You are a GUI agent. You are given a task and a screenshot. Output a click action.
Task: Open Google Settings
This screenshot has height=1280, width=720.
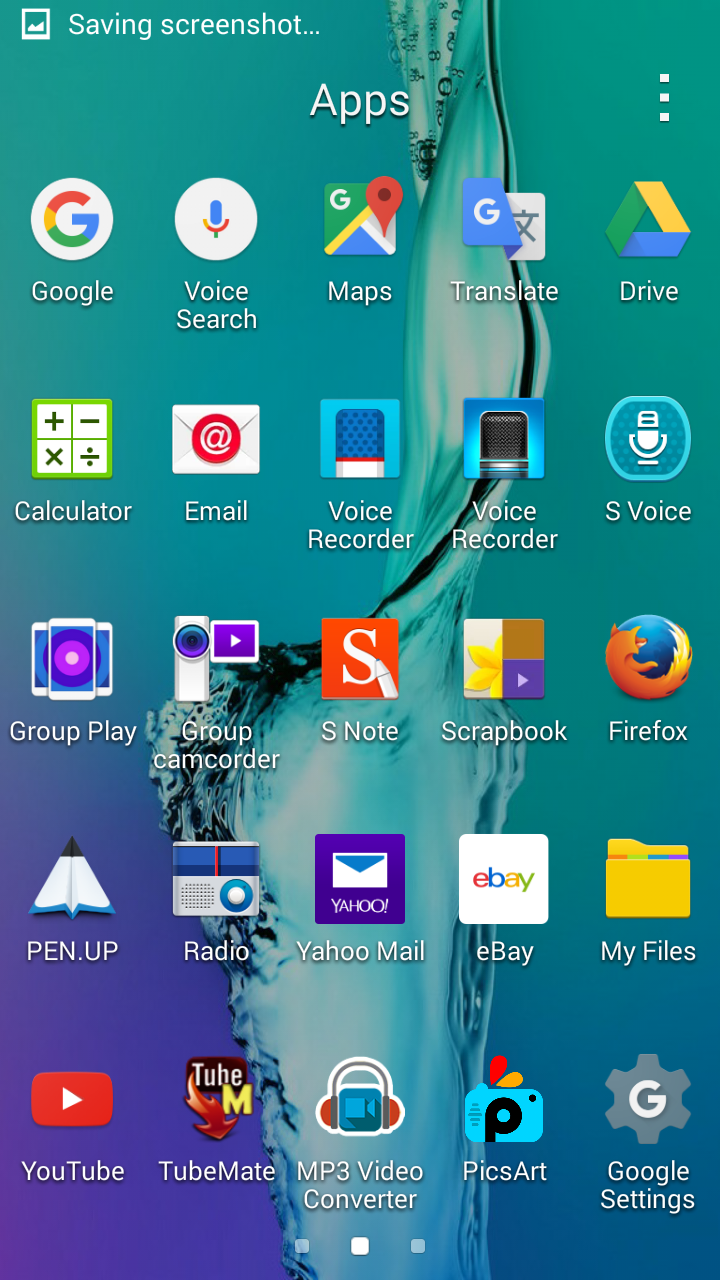(x=648, y=1099)
